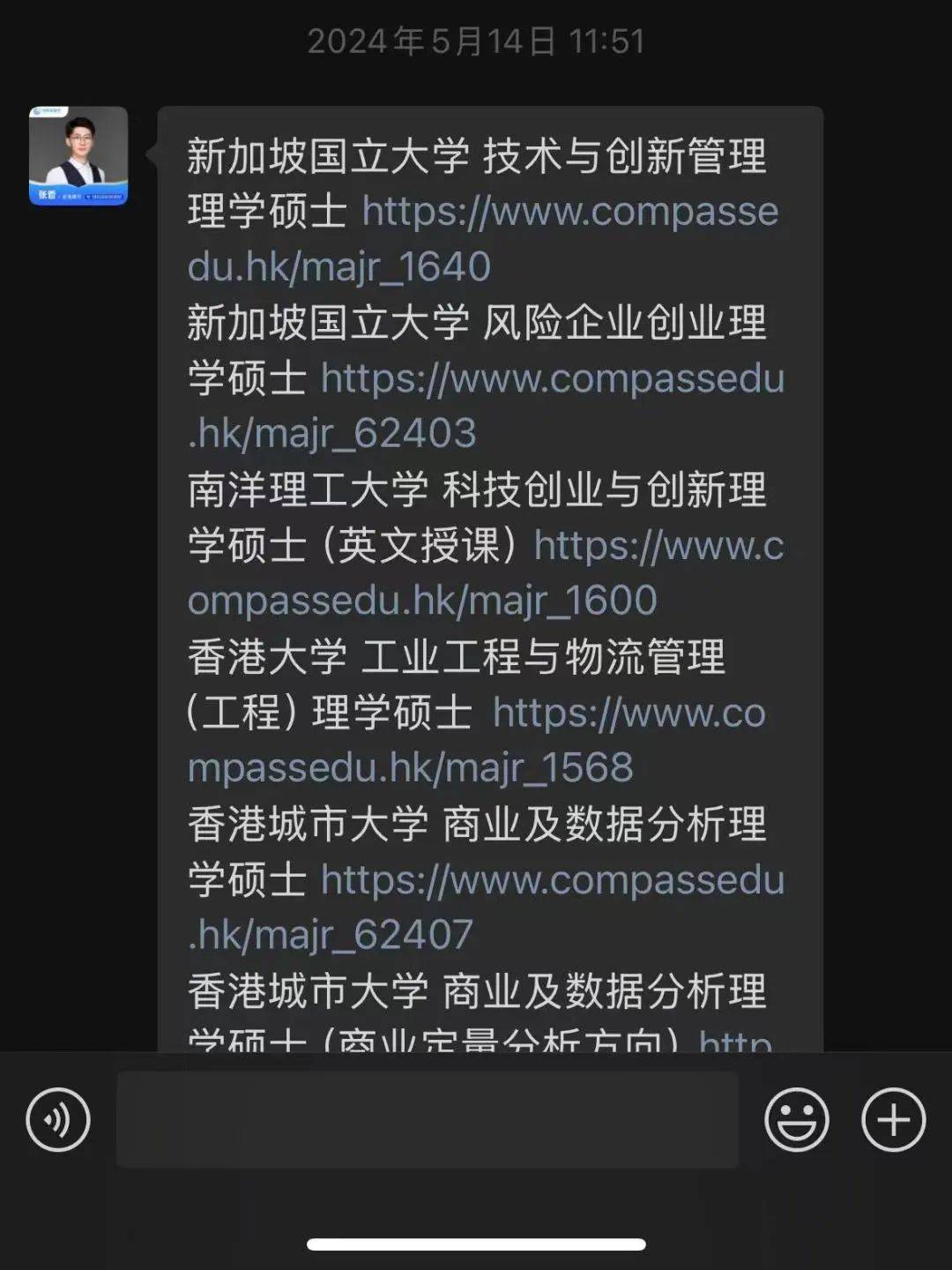Open the plus attachments menu
952x1270 pixels.
coord(893,1120)
